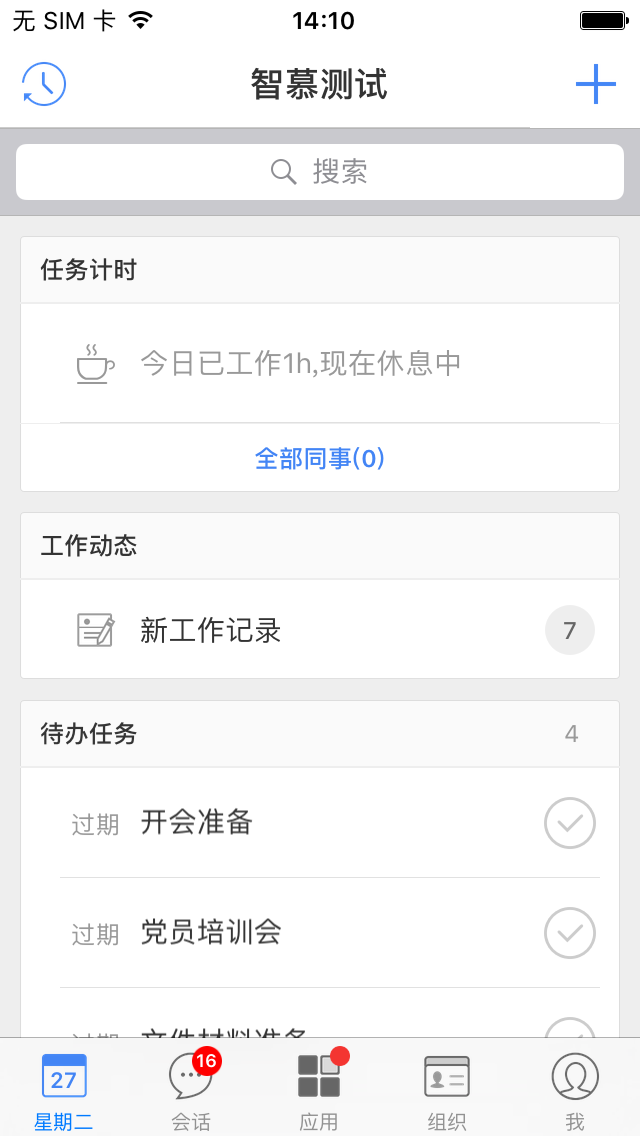Tap the plus icon to add new

[595, 85]
